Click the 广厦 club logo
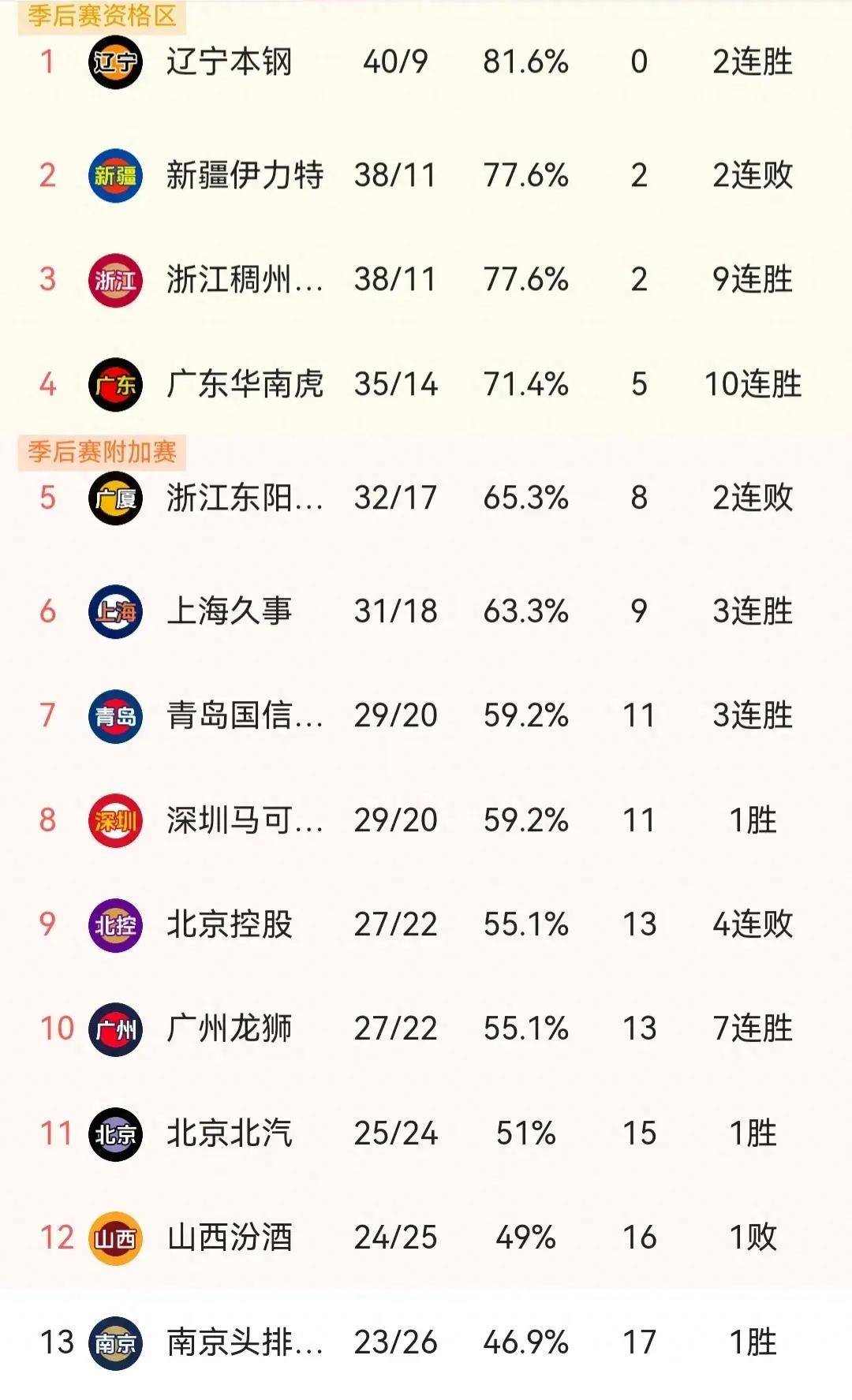 click(x=115, y=498)
